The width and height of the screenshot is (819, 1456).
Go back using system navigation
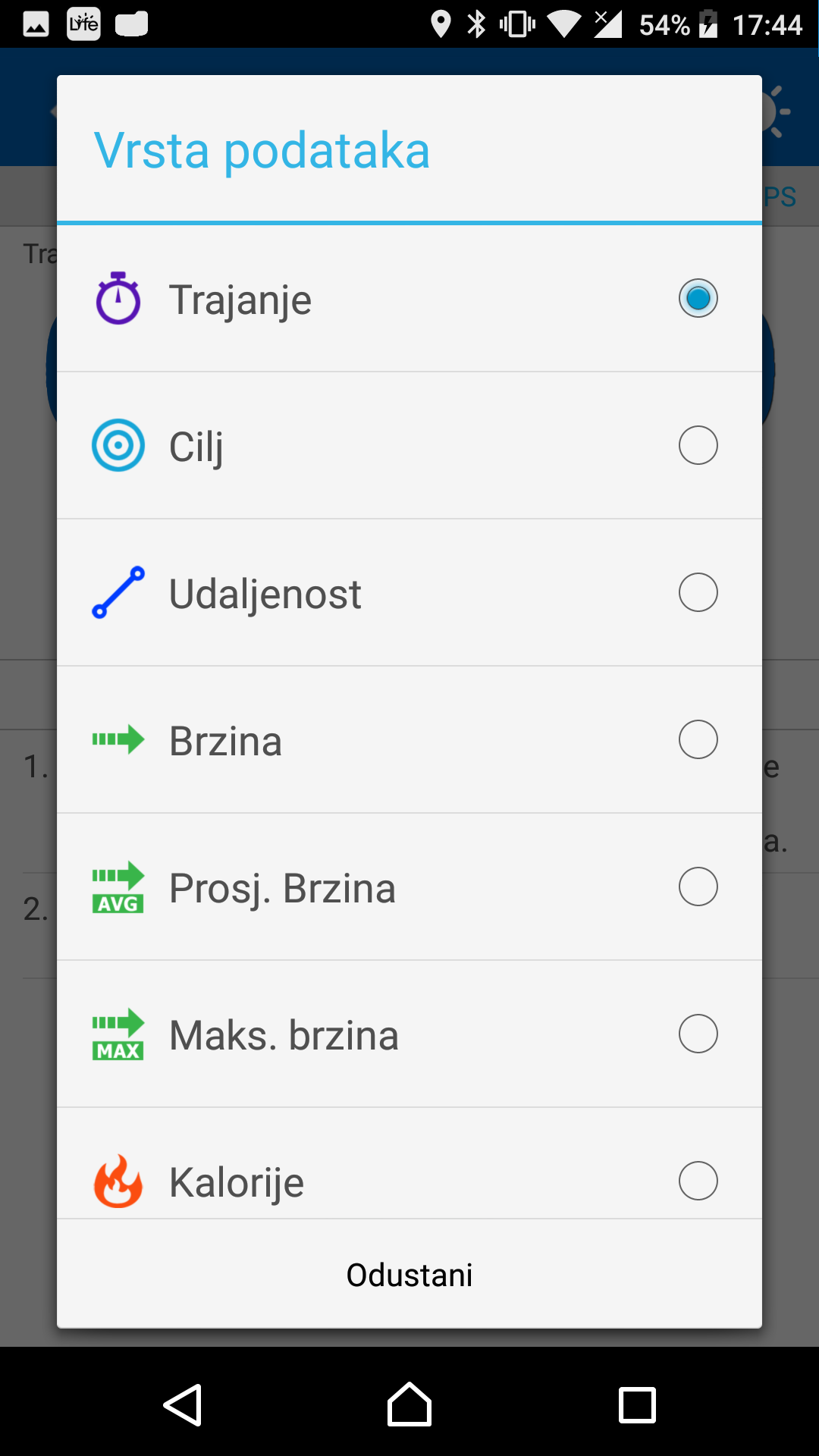(182, 1405)
